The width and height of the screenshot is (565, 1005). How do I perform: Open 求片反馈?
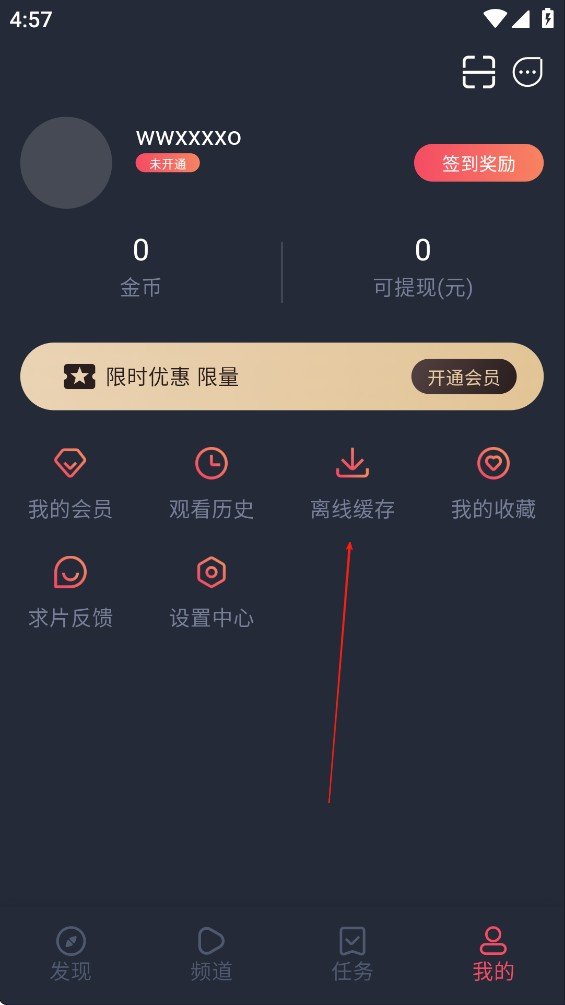tap(70, 593)
